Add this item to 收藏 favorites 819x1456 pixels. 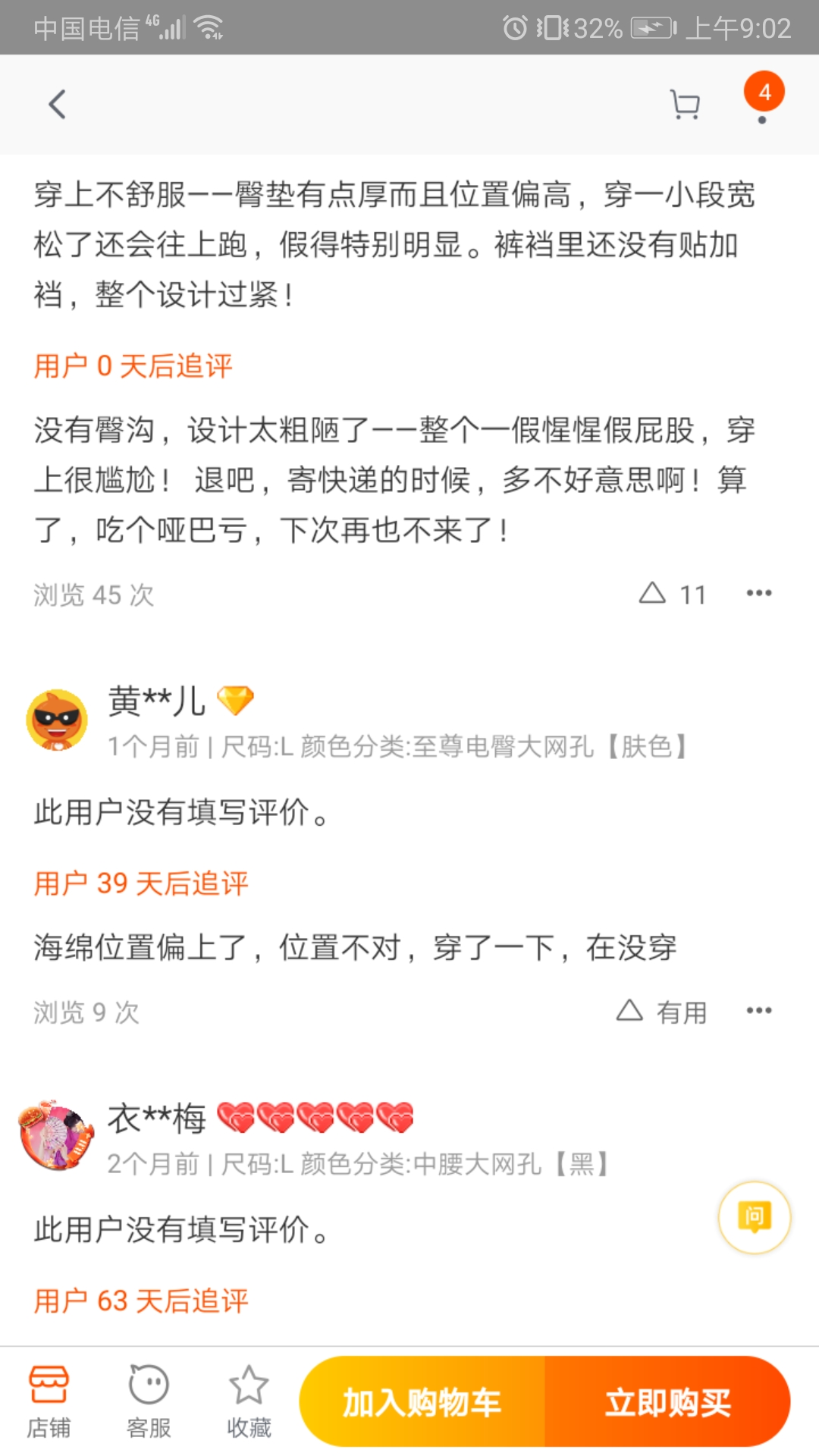point(249,1401)
